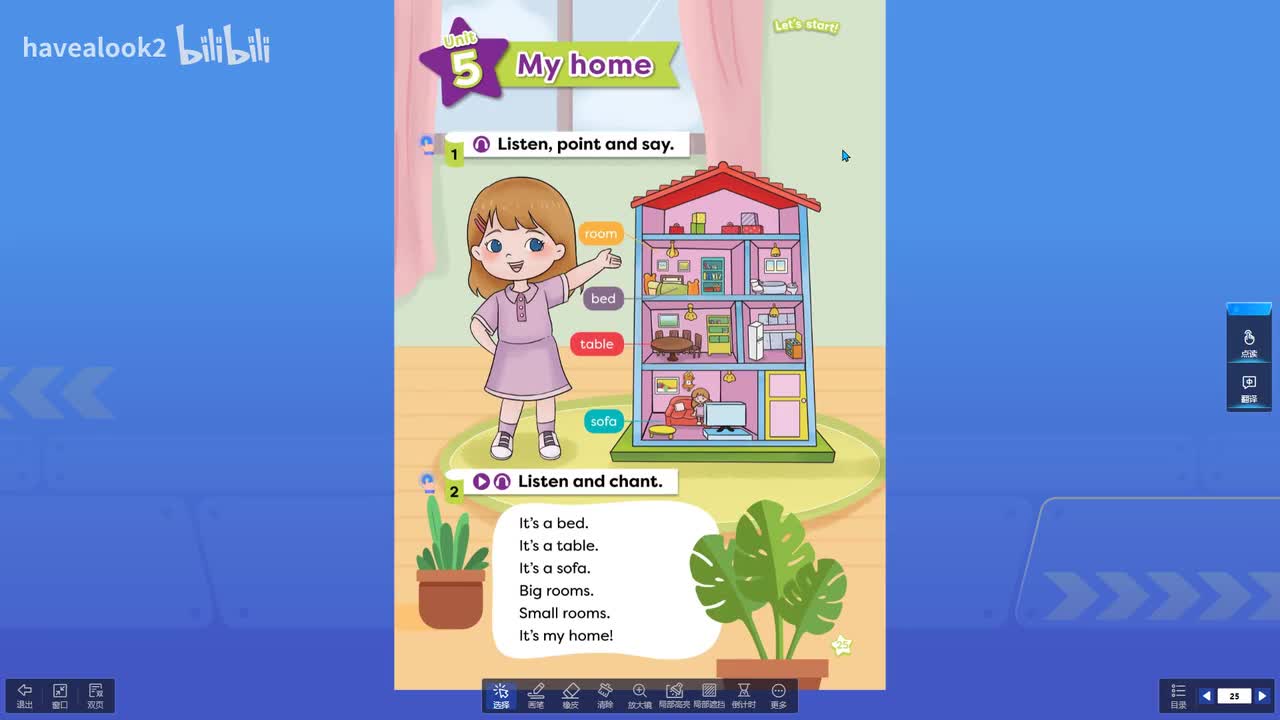This screenshot has height=720, width=1280.
Task: Clear all annotations (清除)
Action: pos(605,695)
